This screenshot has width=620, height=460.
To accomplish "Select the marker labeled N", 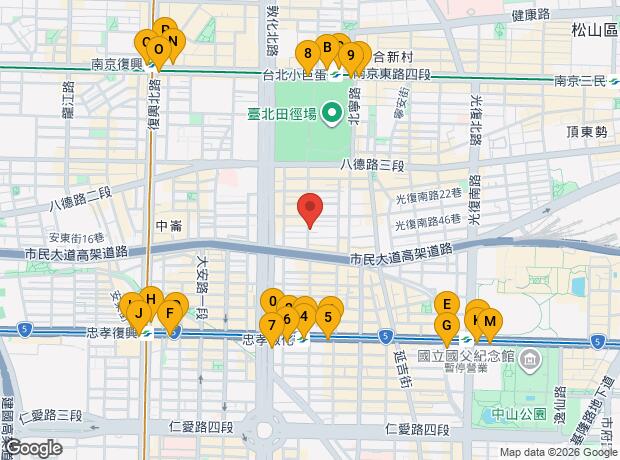I will pyautogui.click(x=173, y=42).
